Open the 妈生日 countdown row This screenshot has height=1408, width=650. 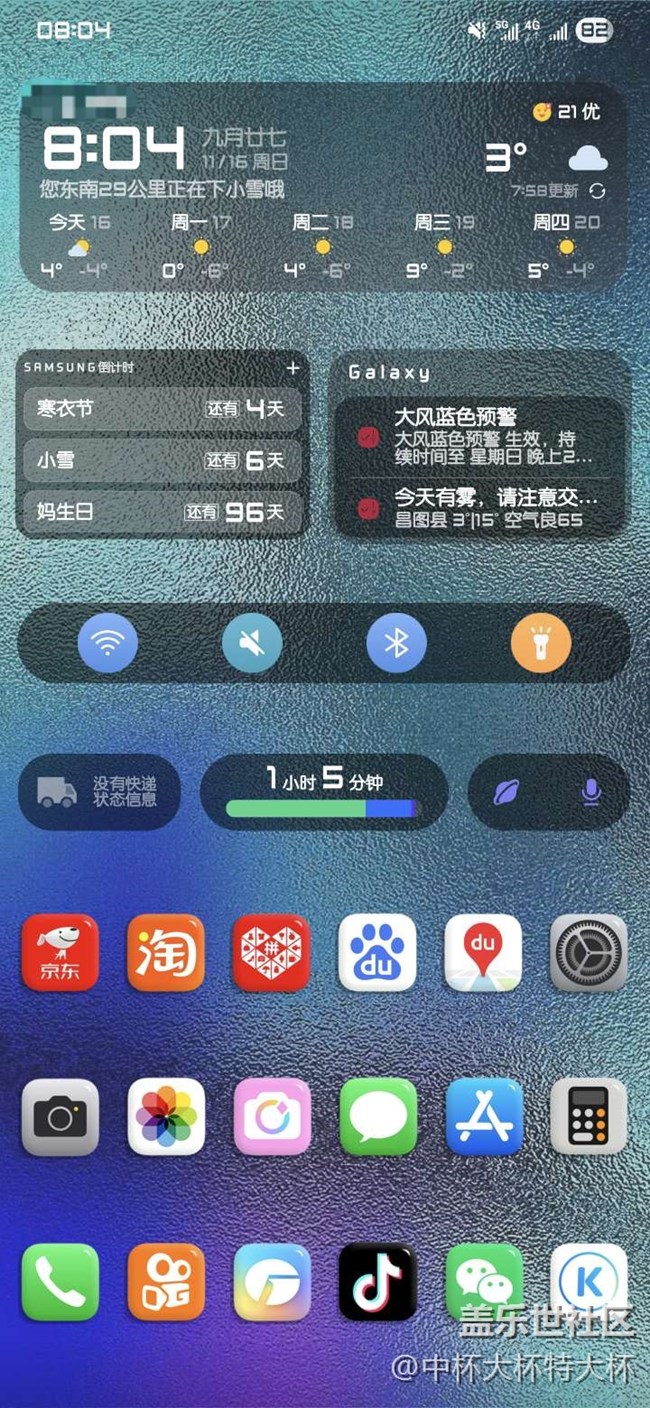[162, 512]
